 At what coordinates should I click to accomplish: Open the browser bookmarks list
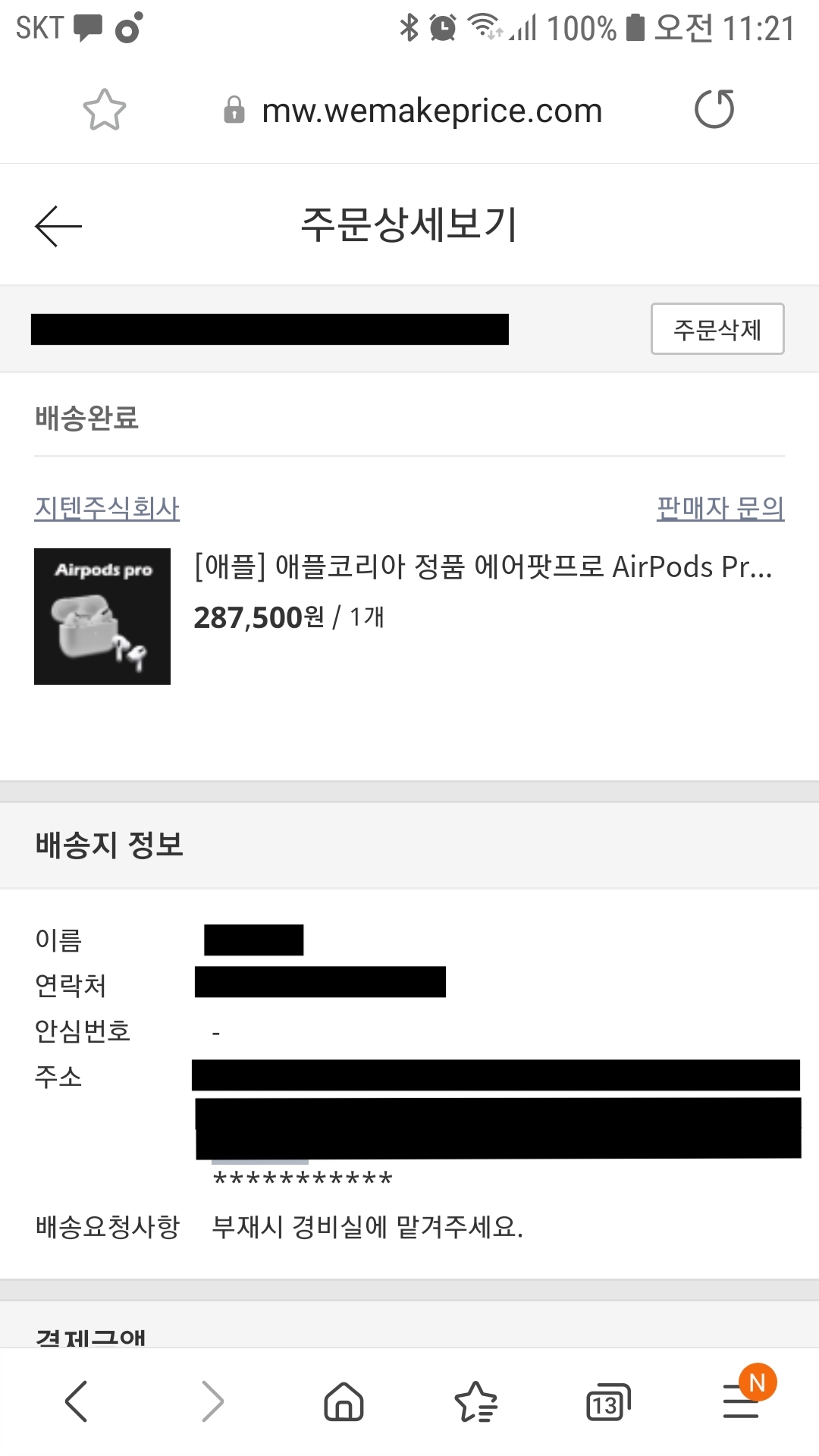click(x=475, y=1401)
